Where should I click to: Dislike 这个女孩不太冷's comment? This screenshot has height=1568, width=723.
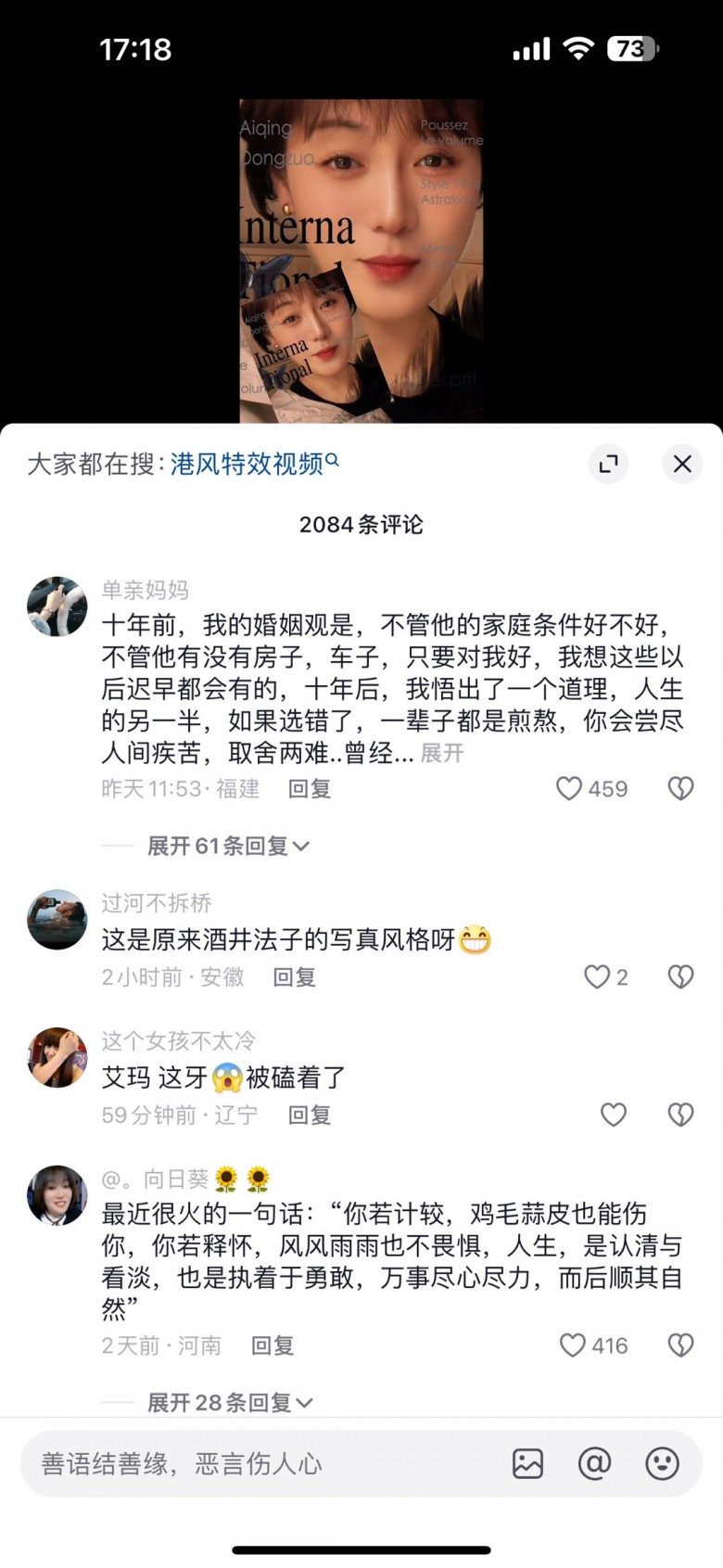click(x=680, y=1115)
